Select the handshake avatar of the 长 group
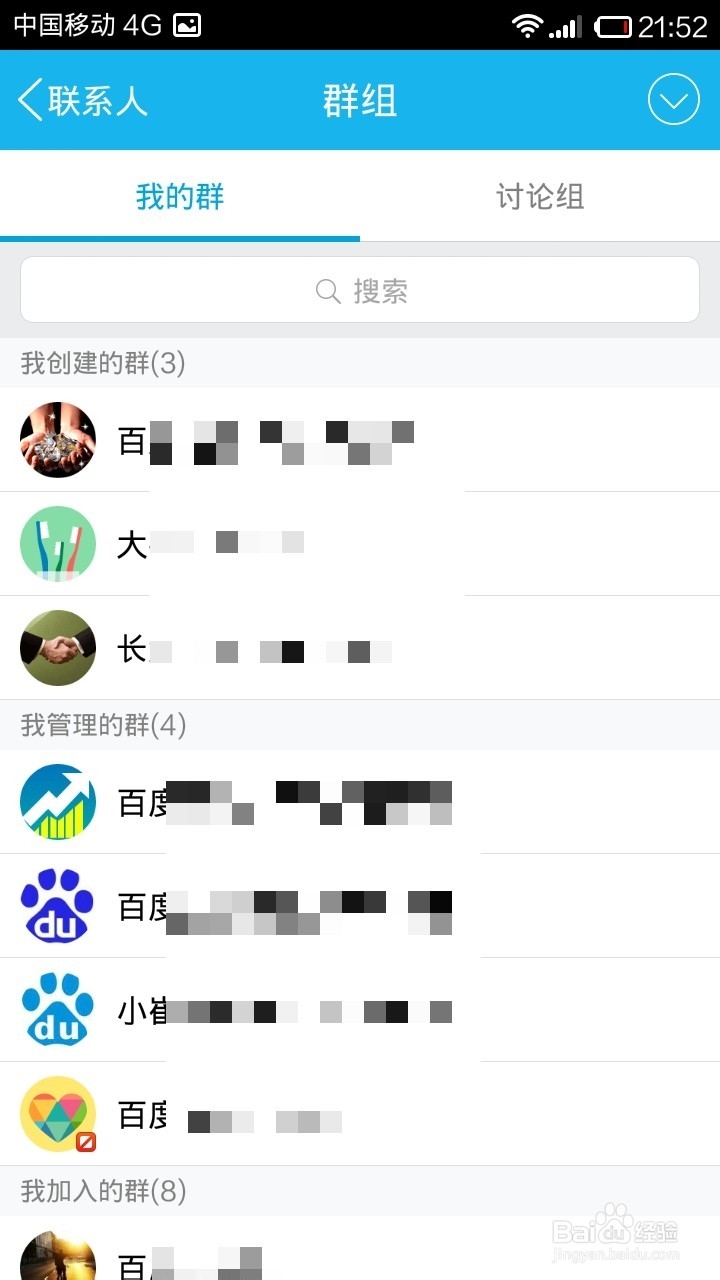 57,648
